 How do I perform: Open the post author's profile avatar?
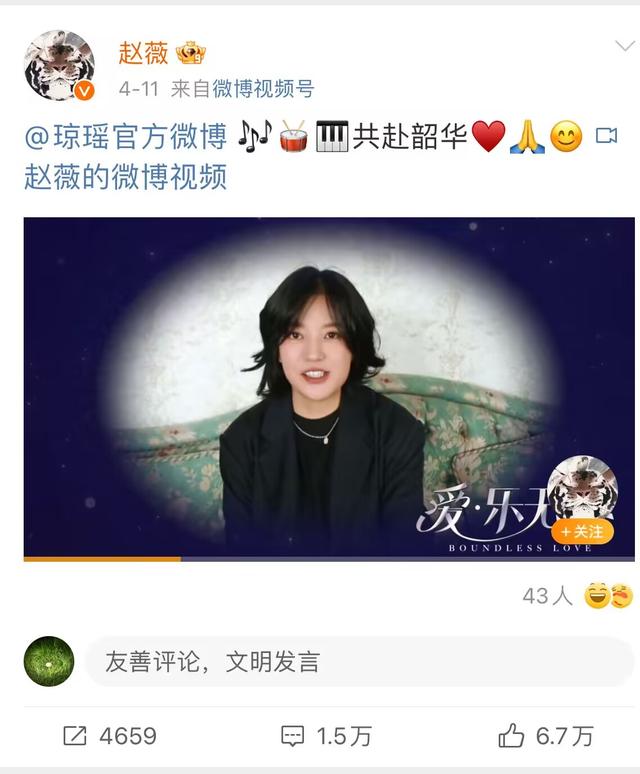[59, 66]
